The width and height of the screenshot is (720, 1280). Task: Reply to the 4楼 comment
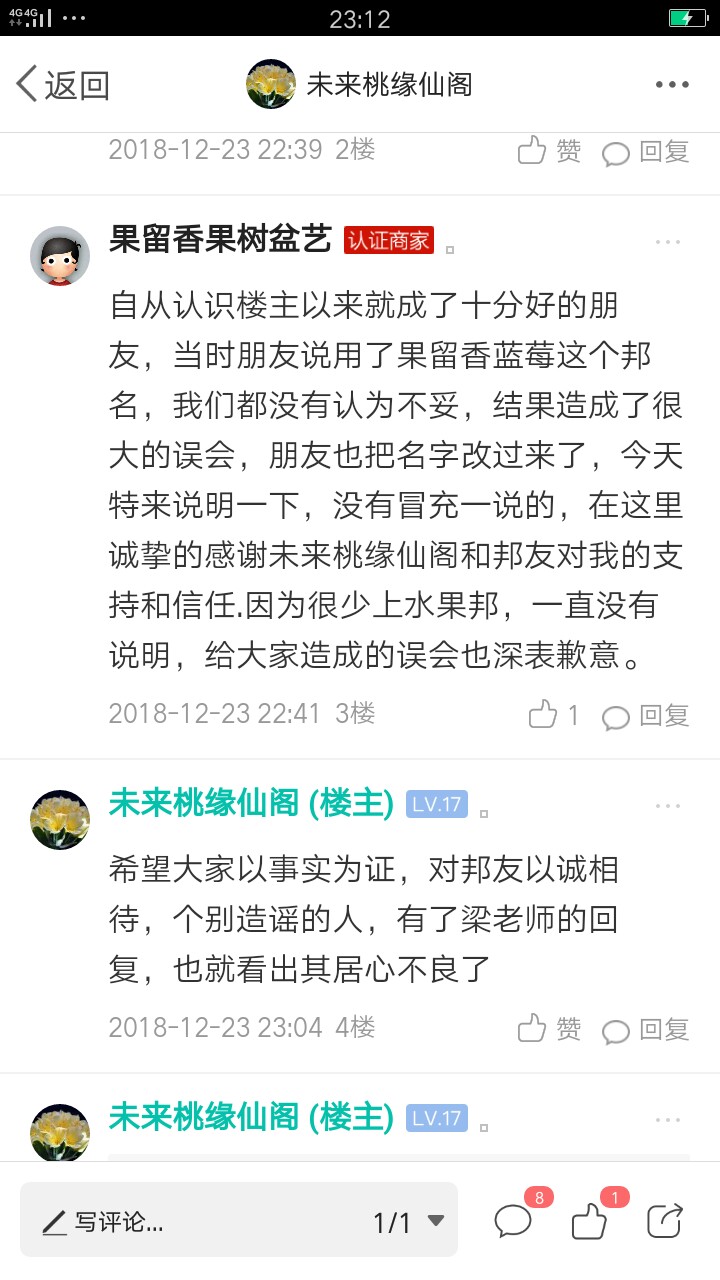(x=646, y=1029)
